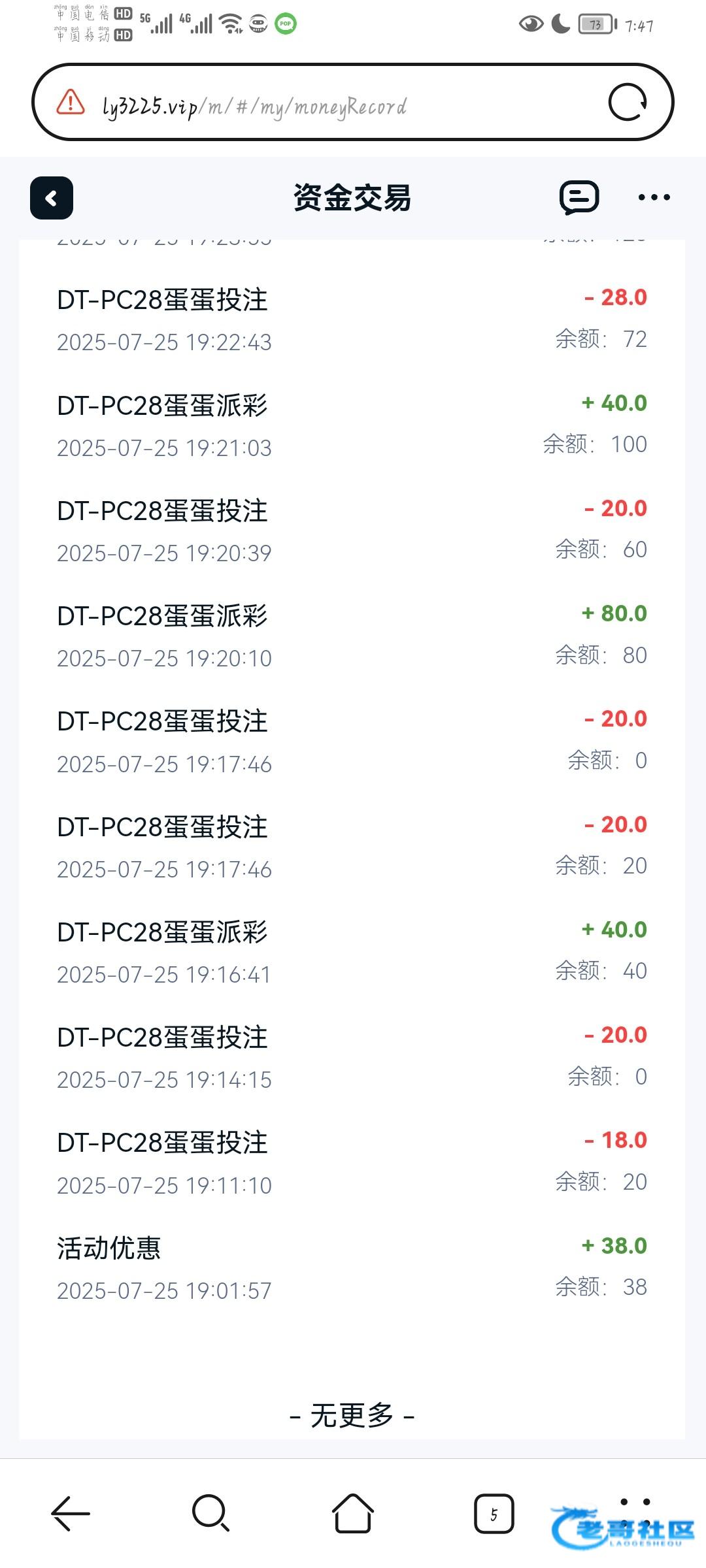The height and width of the screenshot is (1568, 706).
Task: Go back using the in-page back arrow
Action: tap(52, 198)
